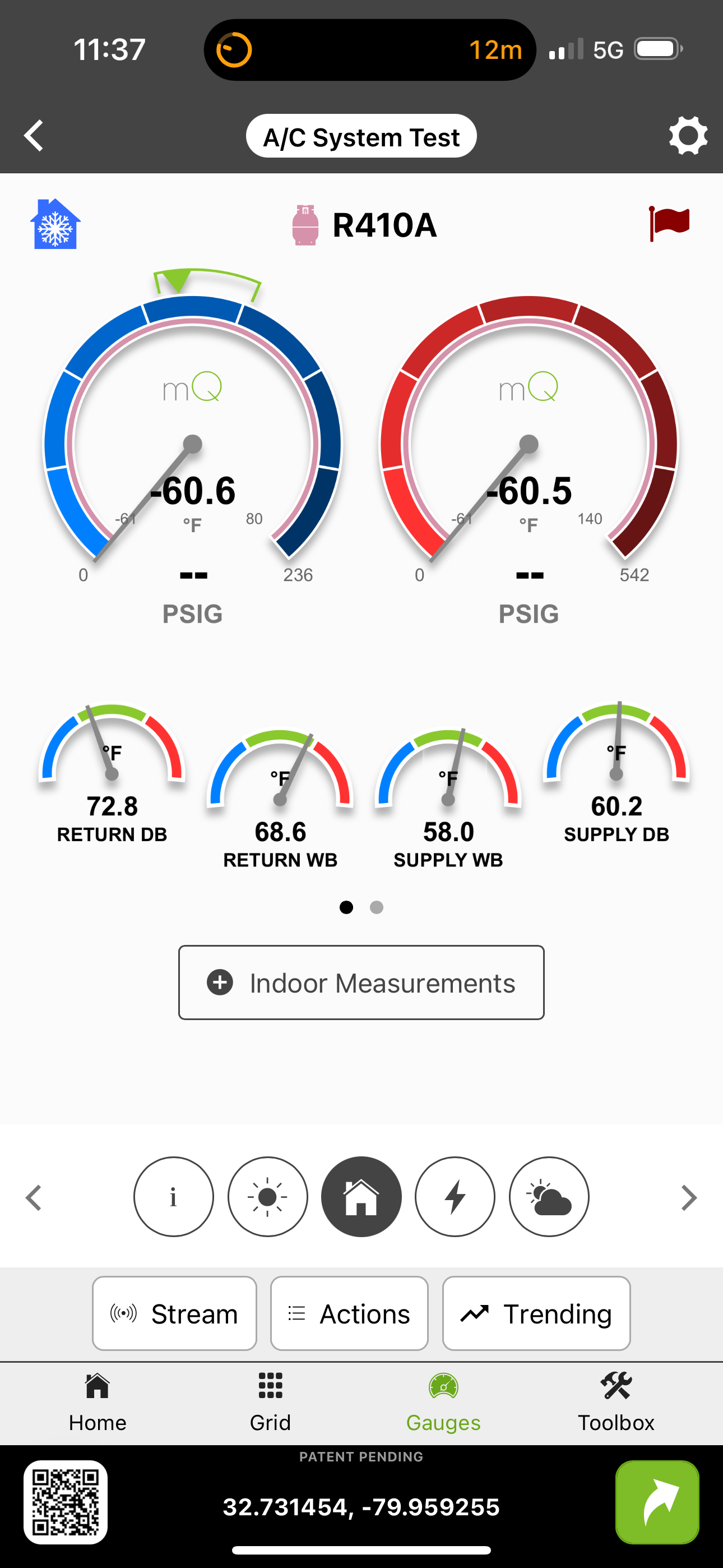Switch to the Grid tab
Viewport: 723px width, 1568px height.
point(270,1403)
